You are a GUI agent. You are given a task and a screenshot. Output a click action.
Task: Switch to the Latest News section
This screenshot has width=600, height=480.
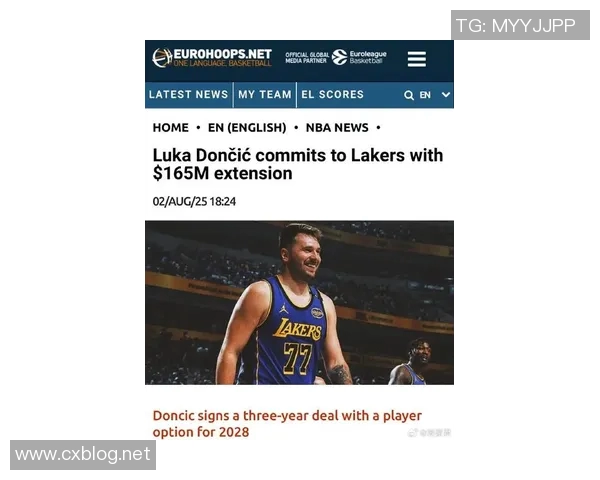coord(189,95)
